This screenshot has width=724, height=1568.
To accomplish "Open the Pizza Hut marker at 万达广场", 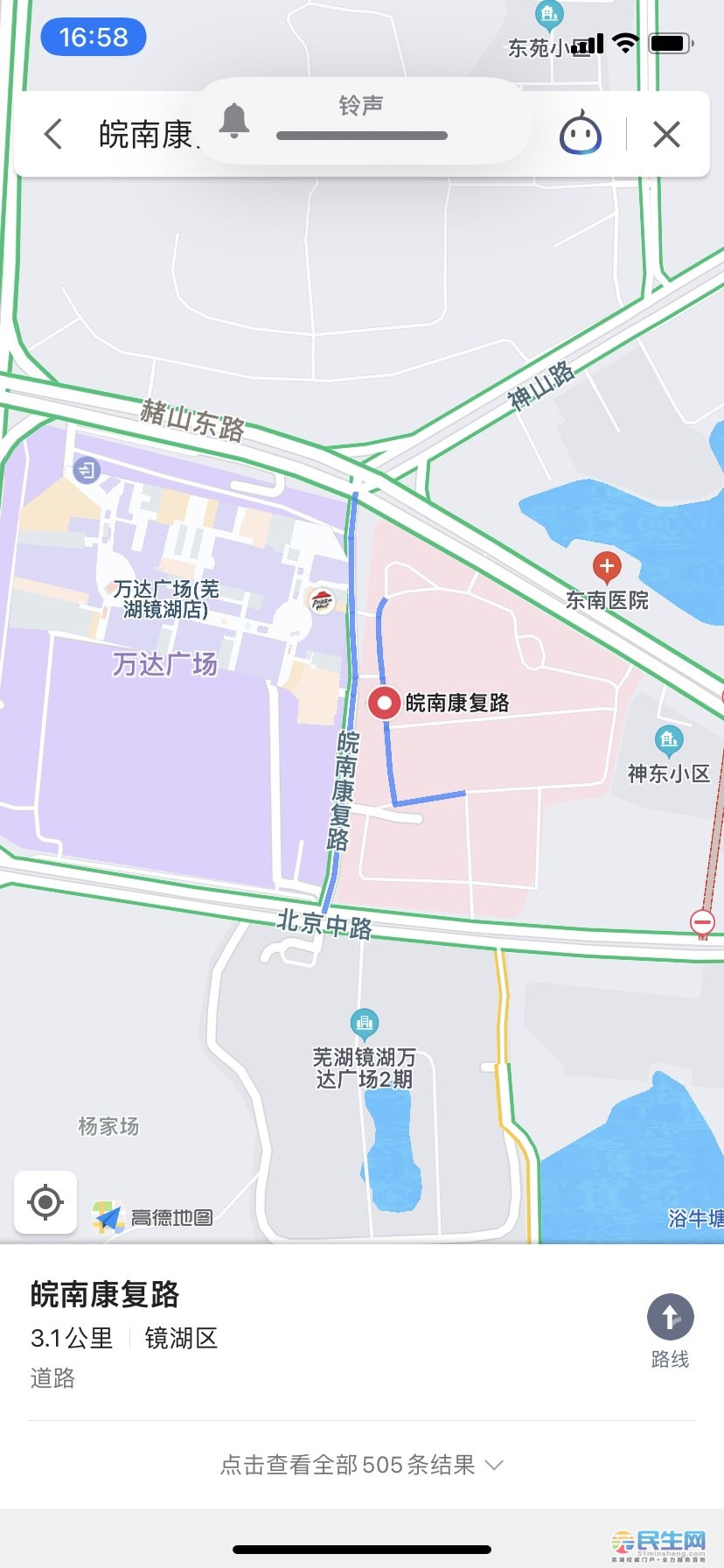I will [x=322, y=600].
